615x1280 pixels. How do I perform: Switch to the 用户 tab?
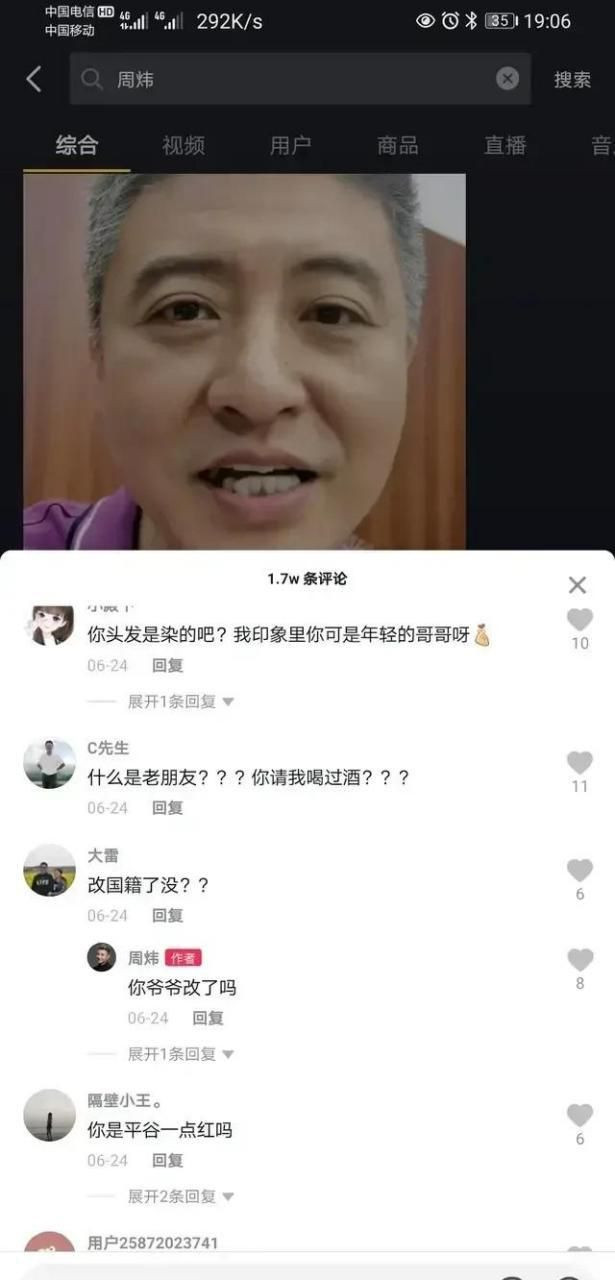point(290,145)
